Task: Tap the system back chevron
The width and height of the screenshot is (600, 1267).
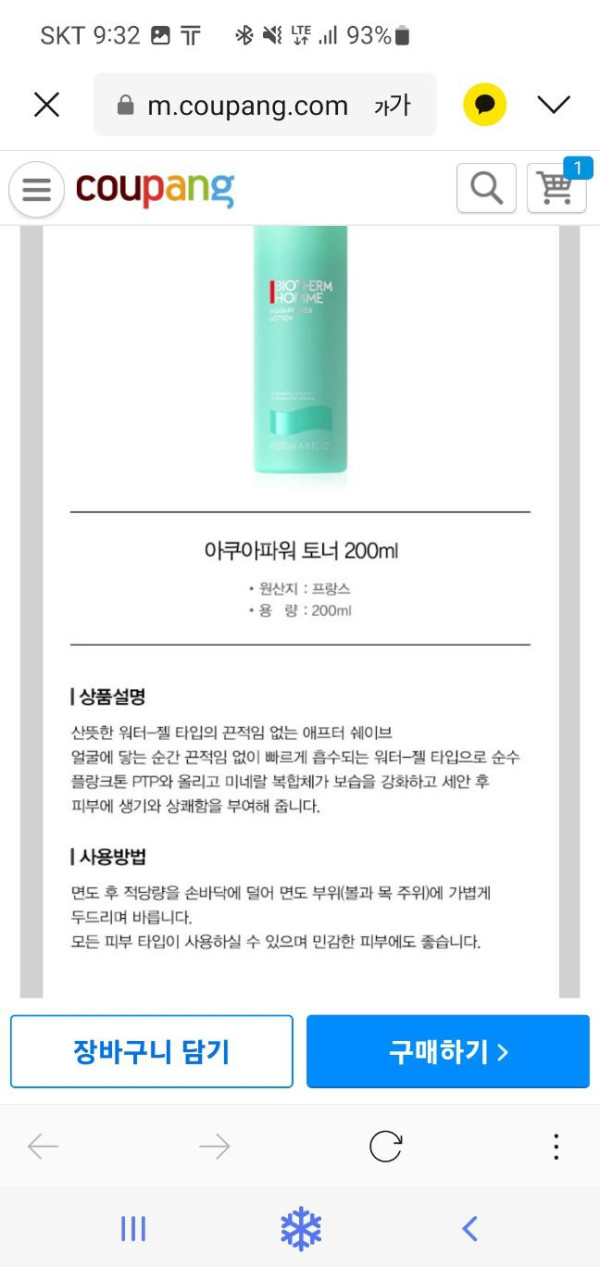Action: coord(469,1229)
